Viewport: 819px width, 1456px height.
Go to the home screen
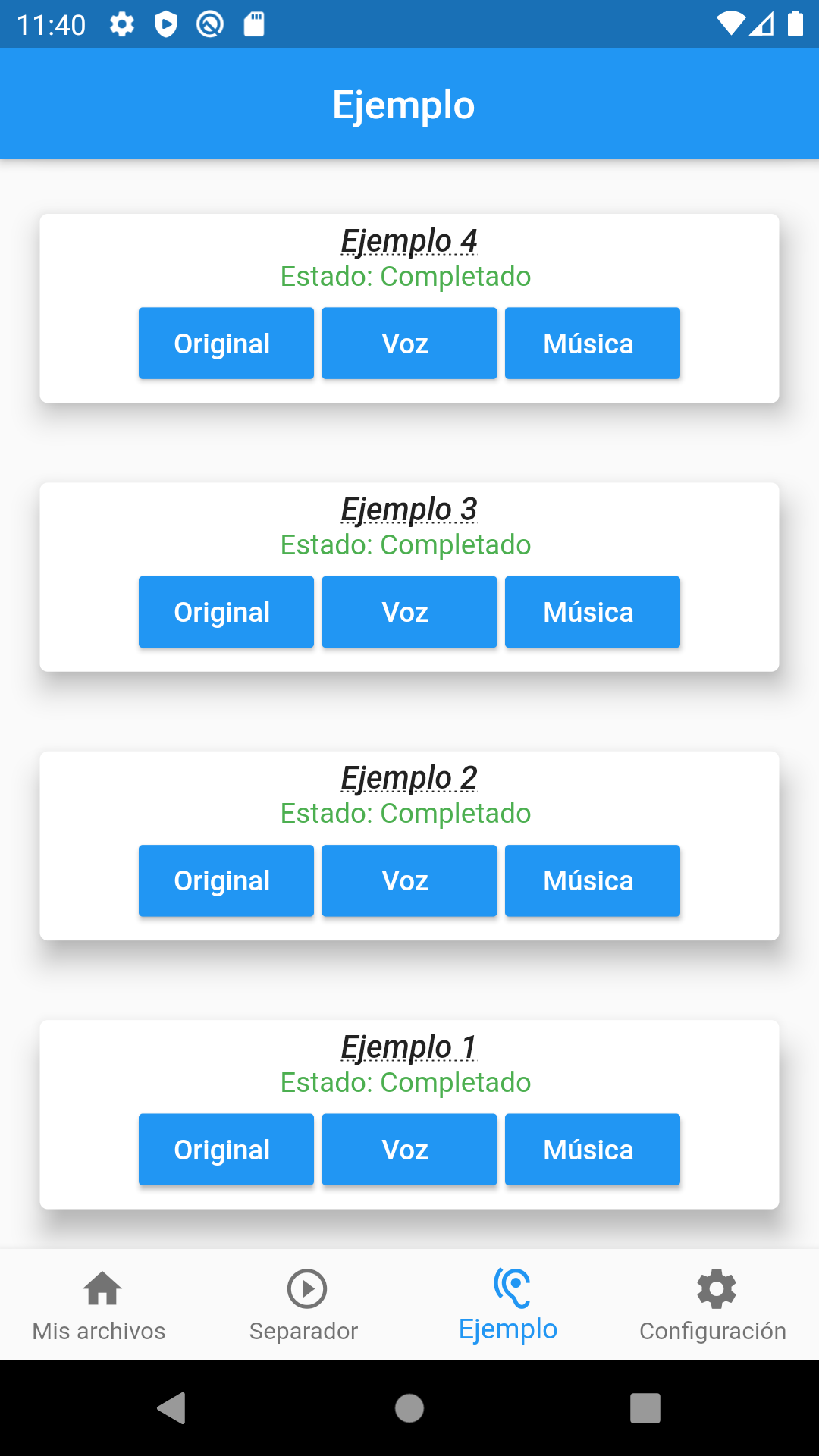(409, 1408)
